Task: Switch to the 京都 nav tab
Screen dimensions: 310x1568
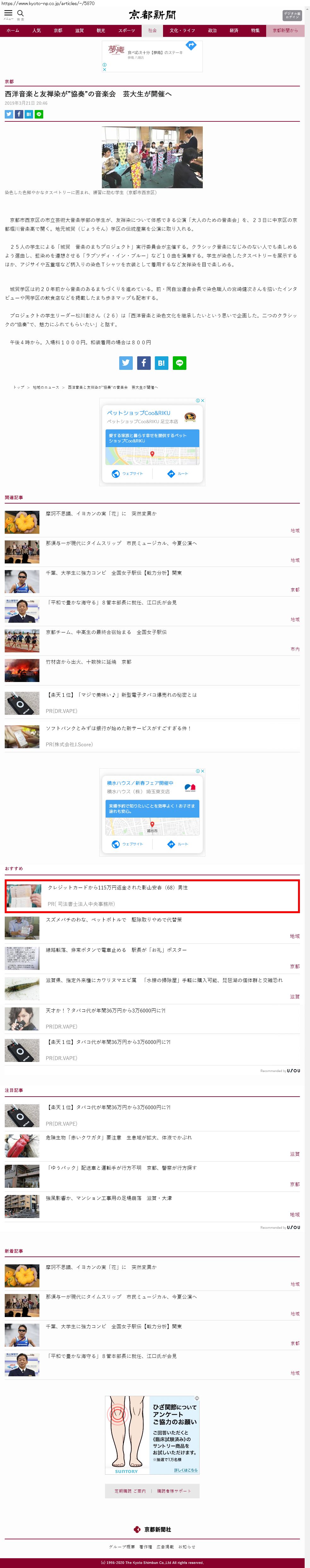Action: 58,31
